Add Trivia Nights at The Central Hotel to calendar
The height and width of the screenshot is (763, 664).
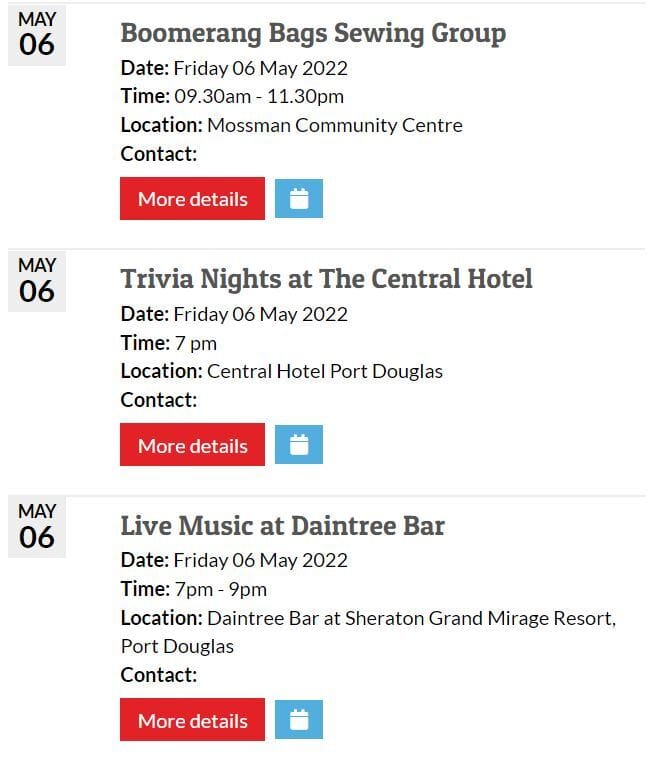[x=298, y=445]
